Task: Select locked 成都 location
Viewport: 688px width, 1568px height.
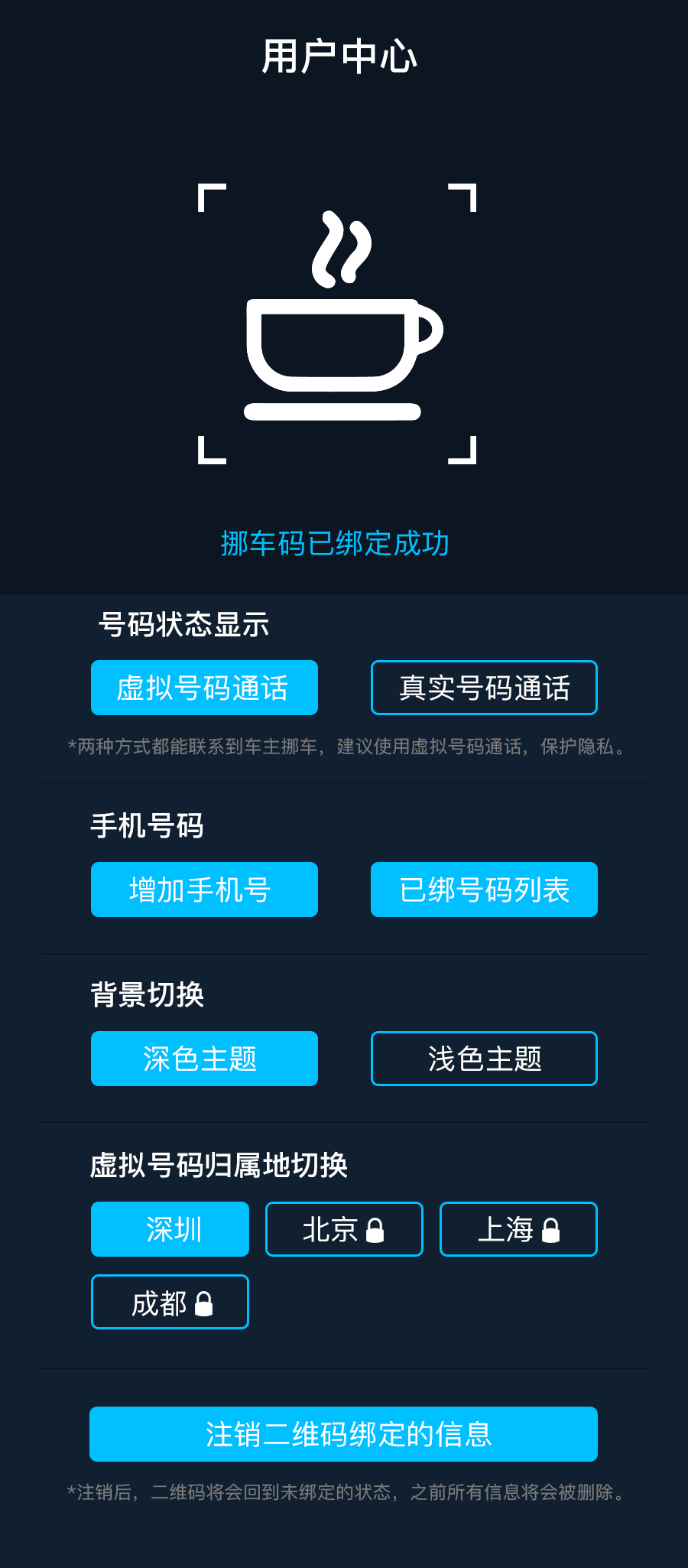Action: 170,1302
